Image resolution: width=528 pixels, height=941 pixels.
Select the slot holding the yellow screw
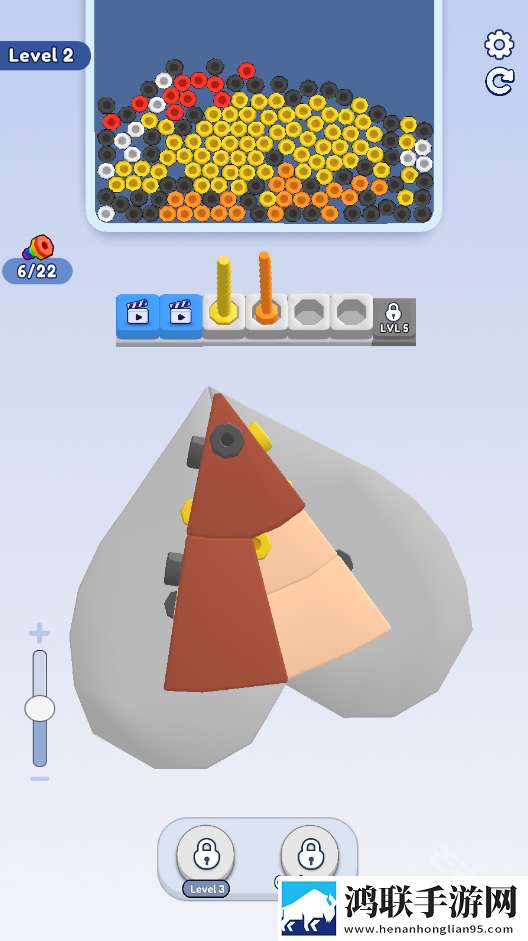(224, 316)
